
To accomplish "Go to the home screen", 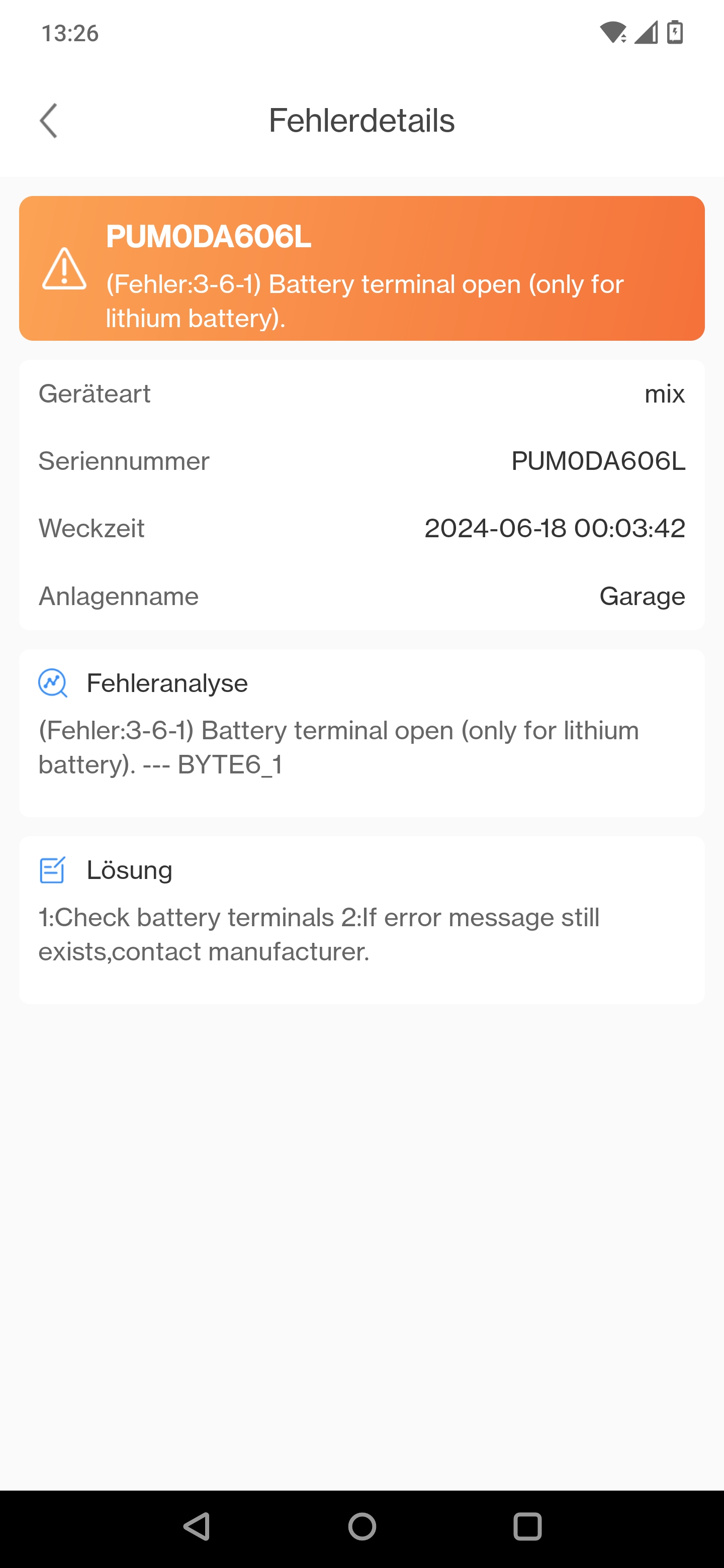I will [x=361, y=1526].
